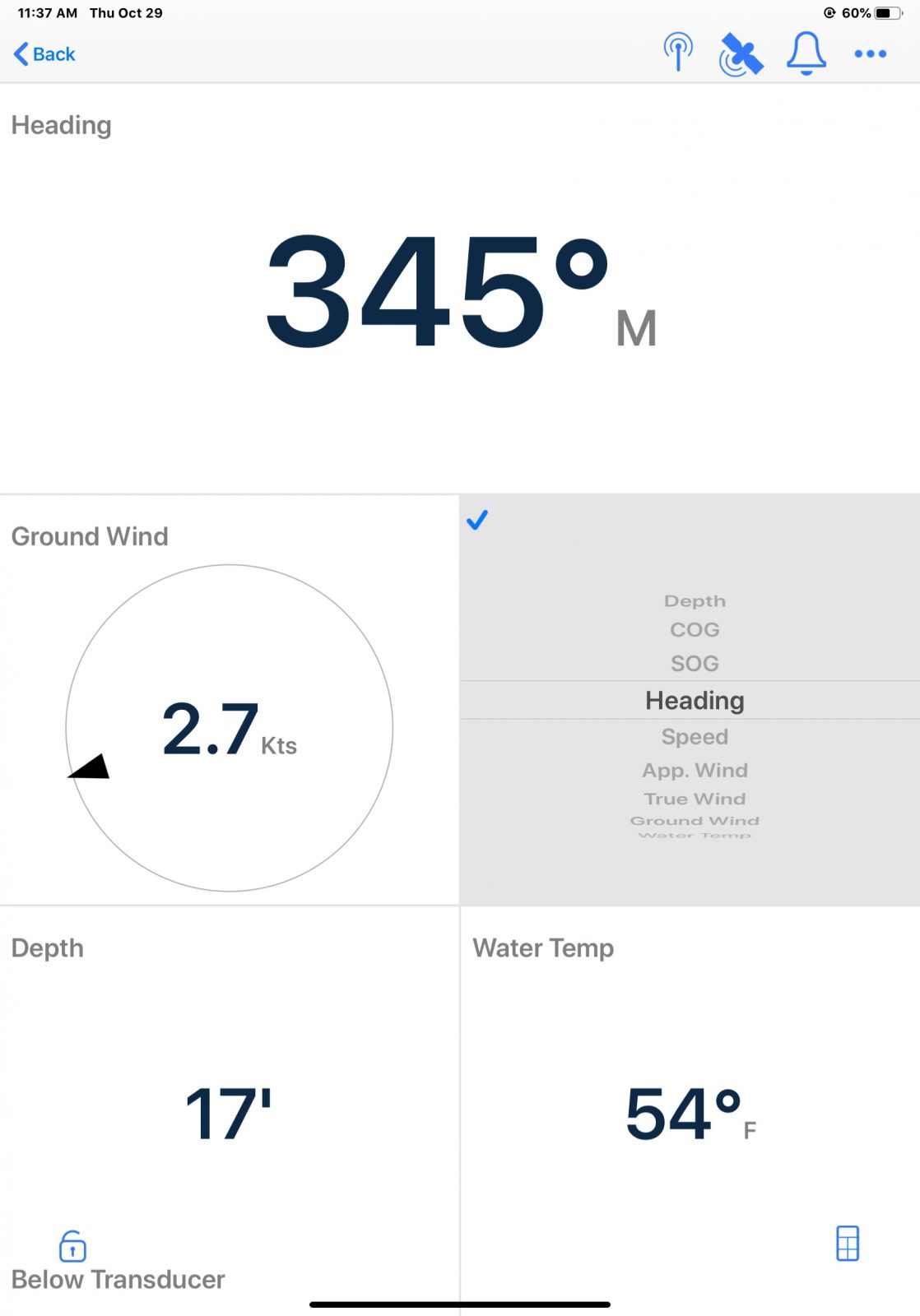Open the alarms bell

click(806, 53)
